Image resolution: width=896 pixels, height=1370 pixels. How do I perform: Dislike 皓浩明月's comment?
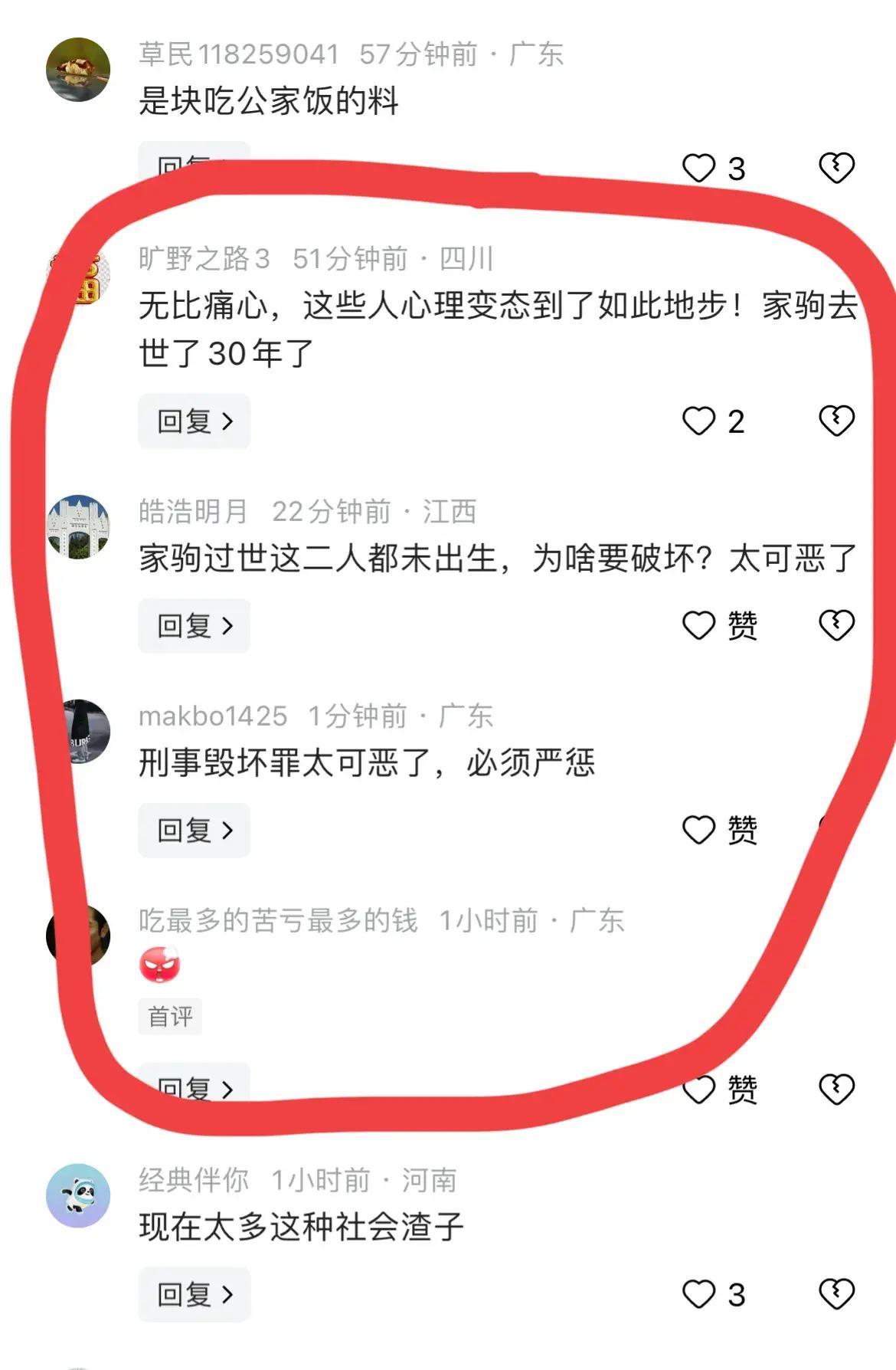coord(836,624)
